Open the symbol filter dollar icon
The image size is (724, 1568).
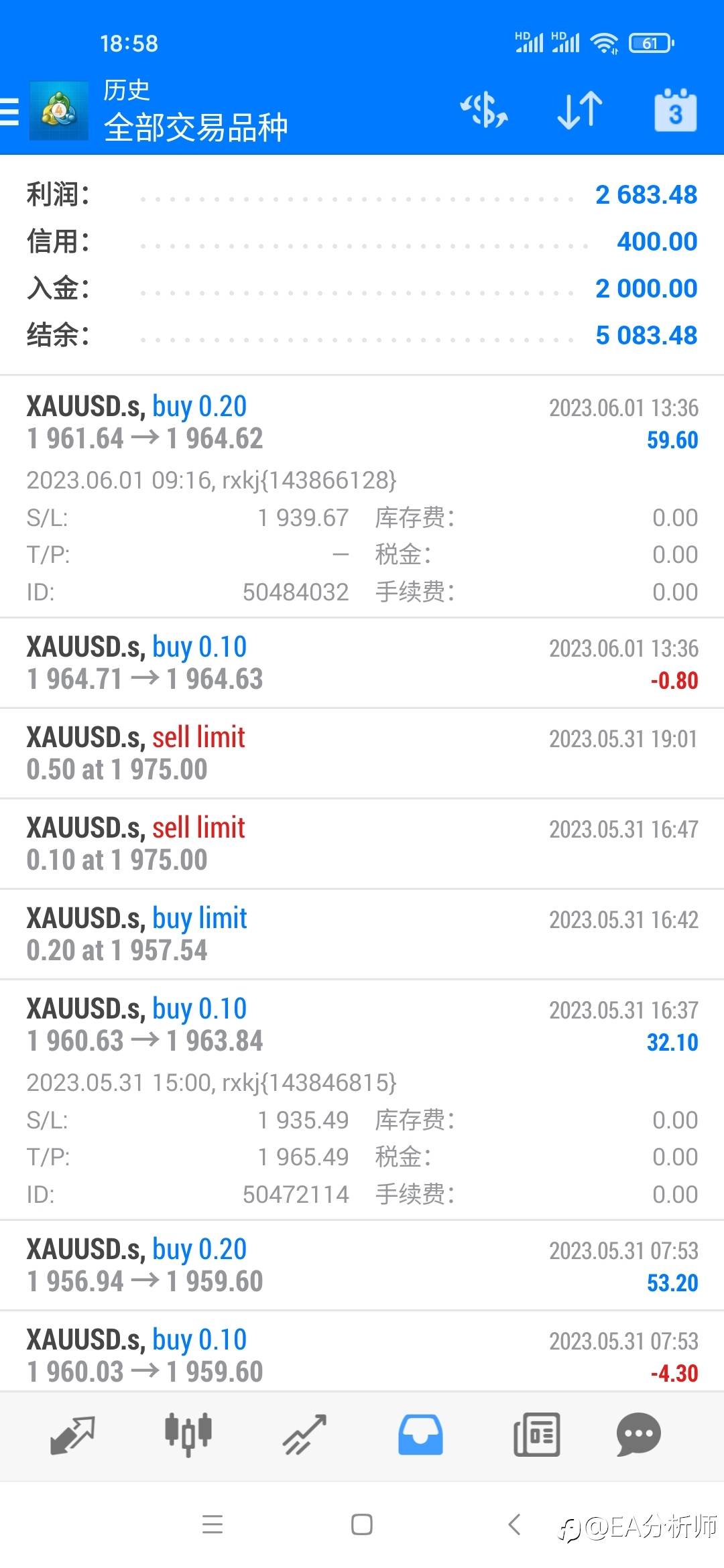tap(484, 111)
